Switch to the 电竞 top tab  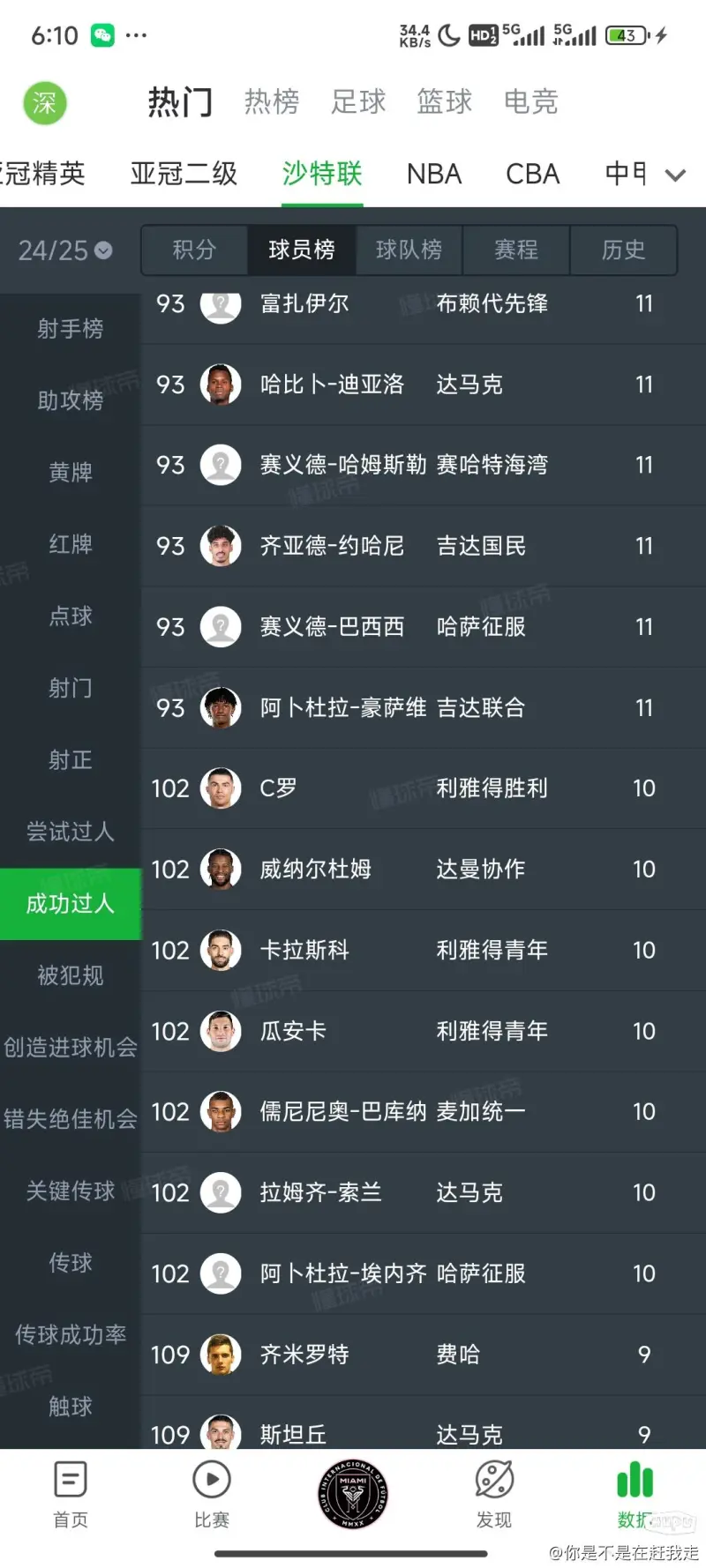tap(530, 102)
